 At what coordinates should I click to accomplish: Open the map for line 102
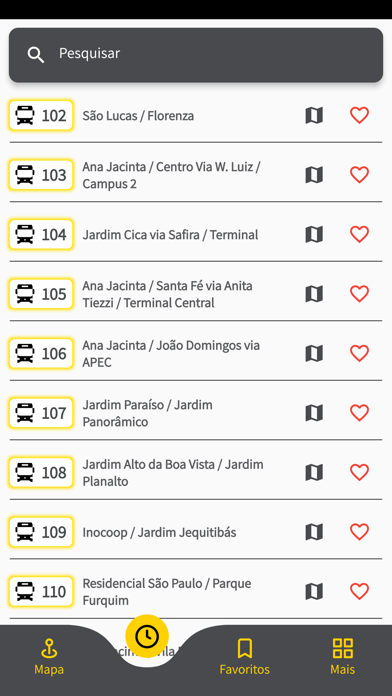[314, 115]
